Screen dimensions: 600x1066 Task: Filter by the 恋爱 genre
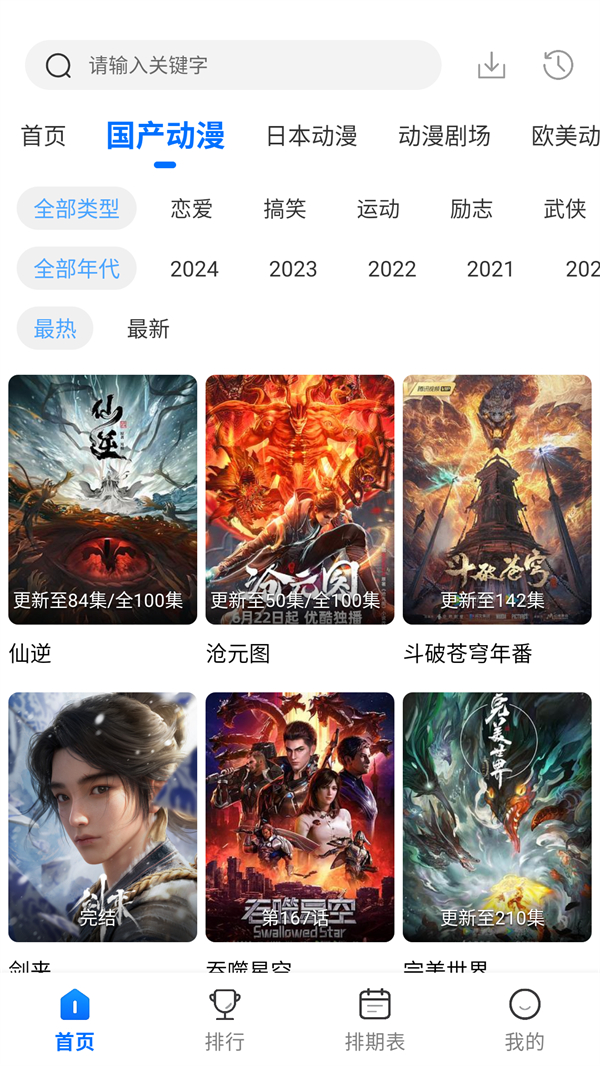pos(191,209)
